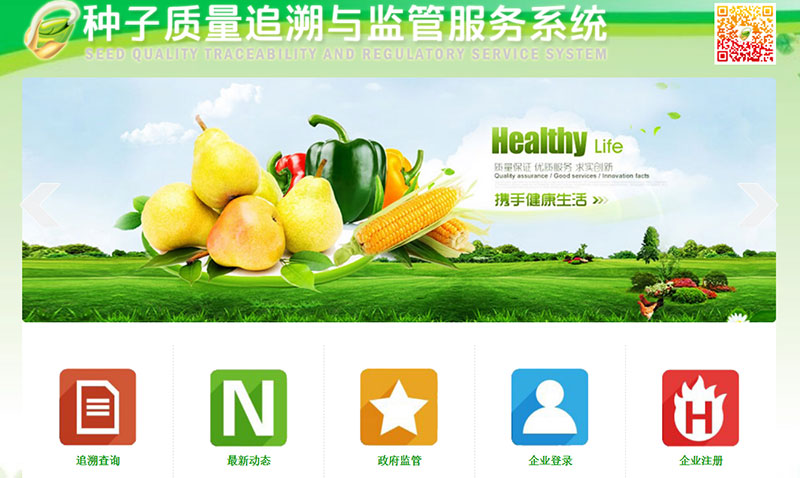Go to 企业登录 enterprise login

550,408
